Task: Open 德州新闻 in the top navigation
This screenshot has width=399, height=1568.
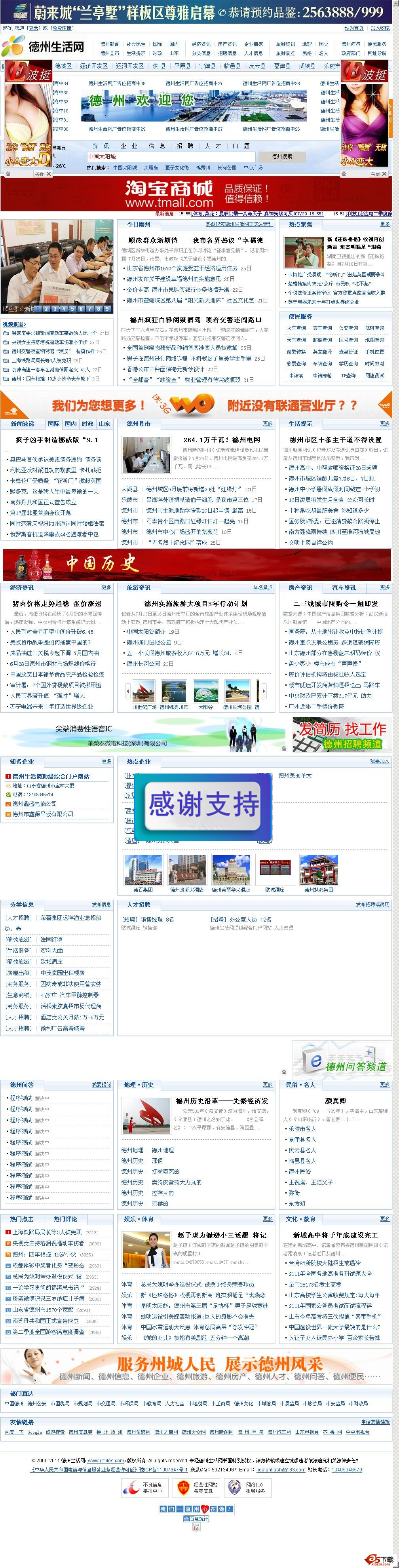Action: pyautogui.click(x=110, y=44)
